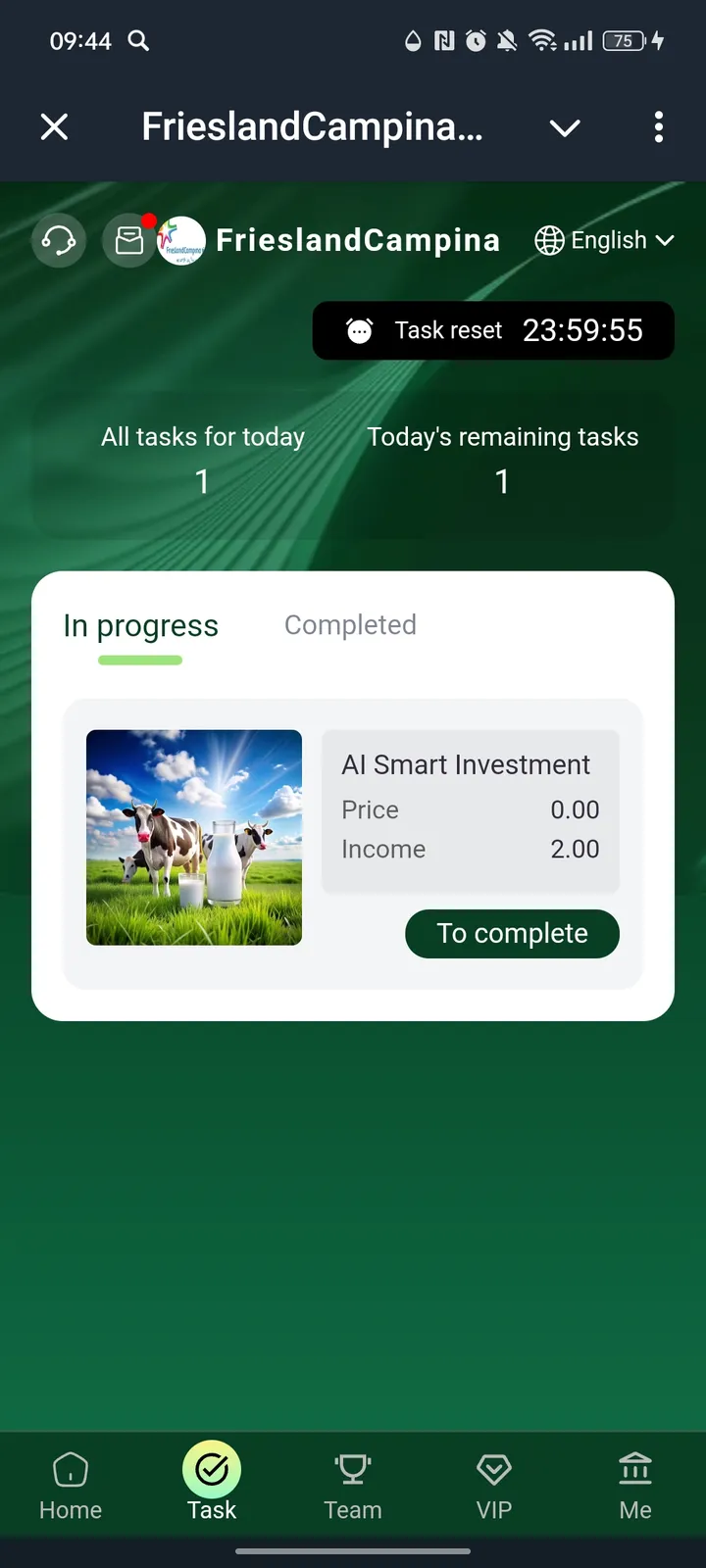Contact customer support via headset icon
706x1568 pixels.
(59, 240)
